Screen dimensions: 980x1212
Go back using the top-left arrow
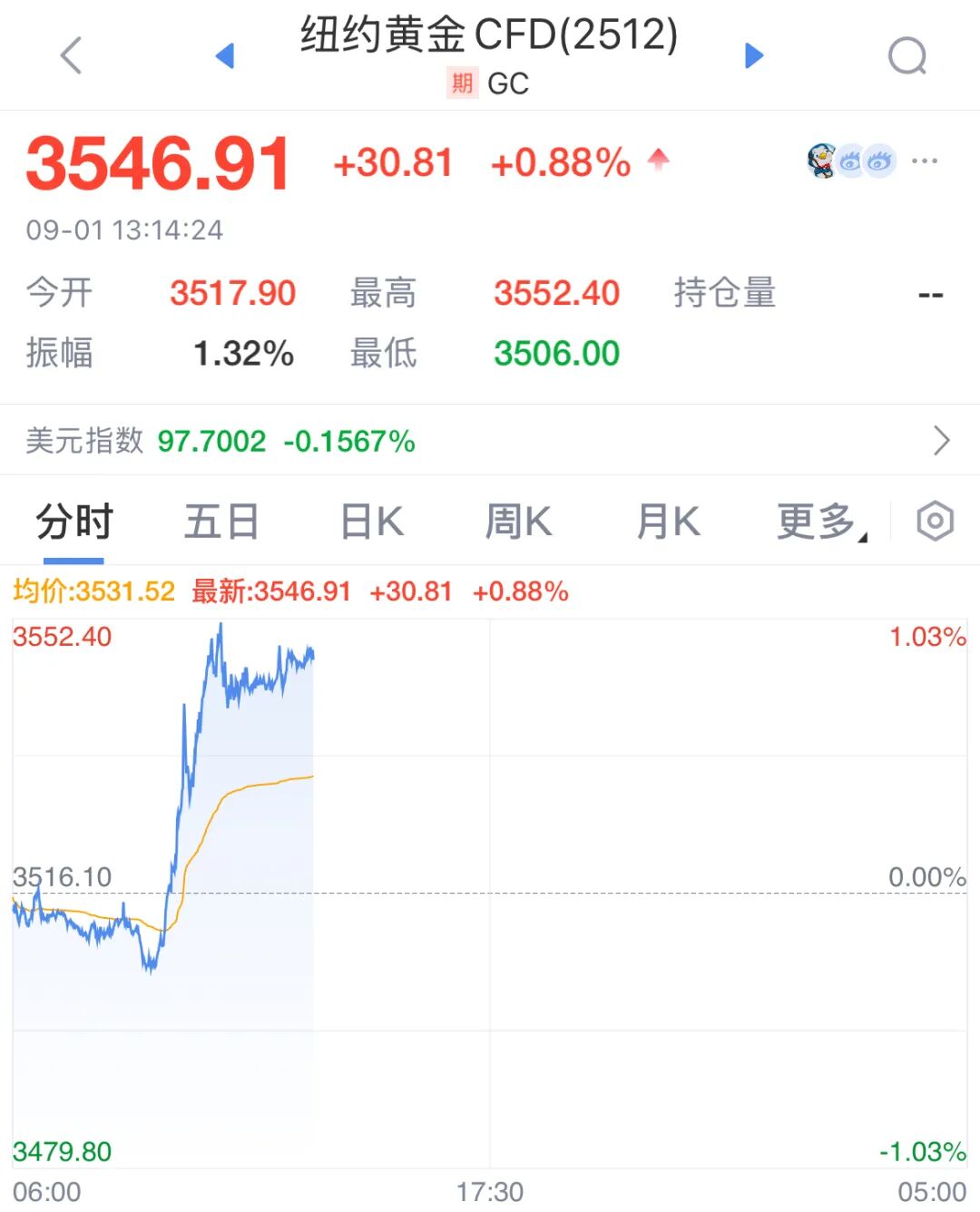71,55
